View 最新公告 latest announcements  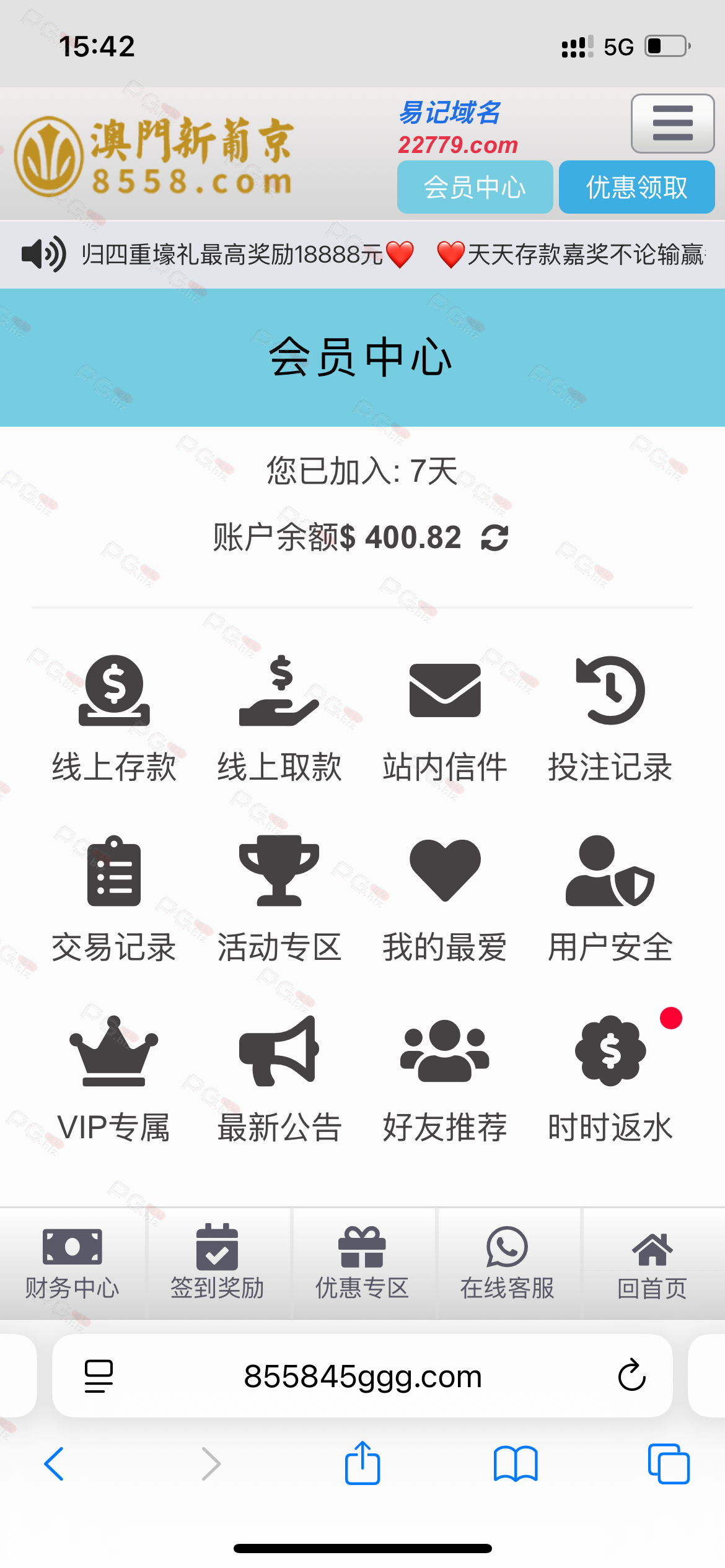279,1079
